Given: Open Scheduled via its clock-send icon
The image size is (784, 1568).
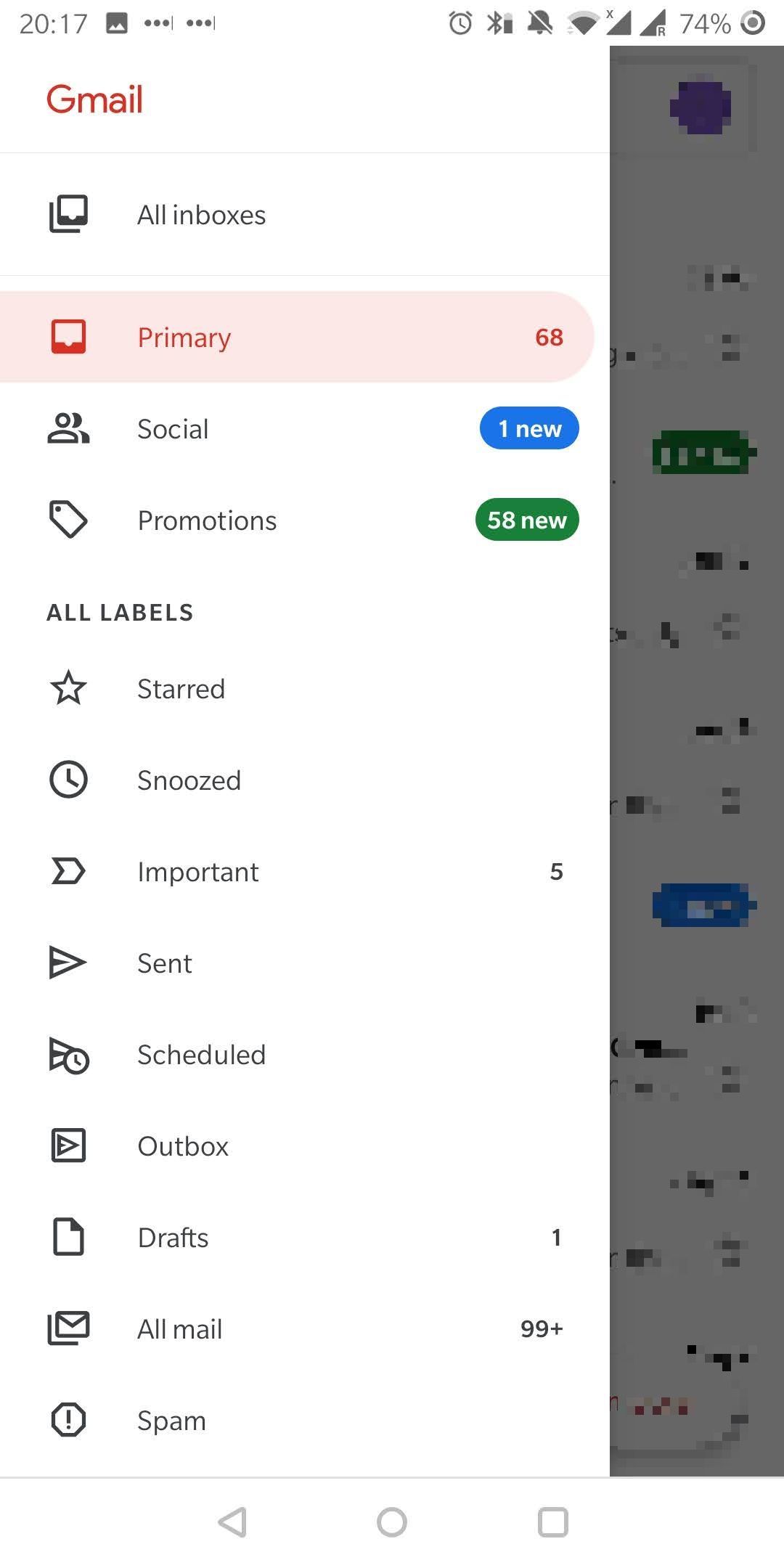Looking at the screenshot, I should click(x=68, y=1054).
